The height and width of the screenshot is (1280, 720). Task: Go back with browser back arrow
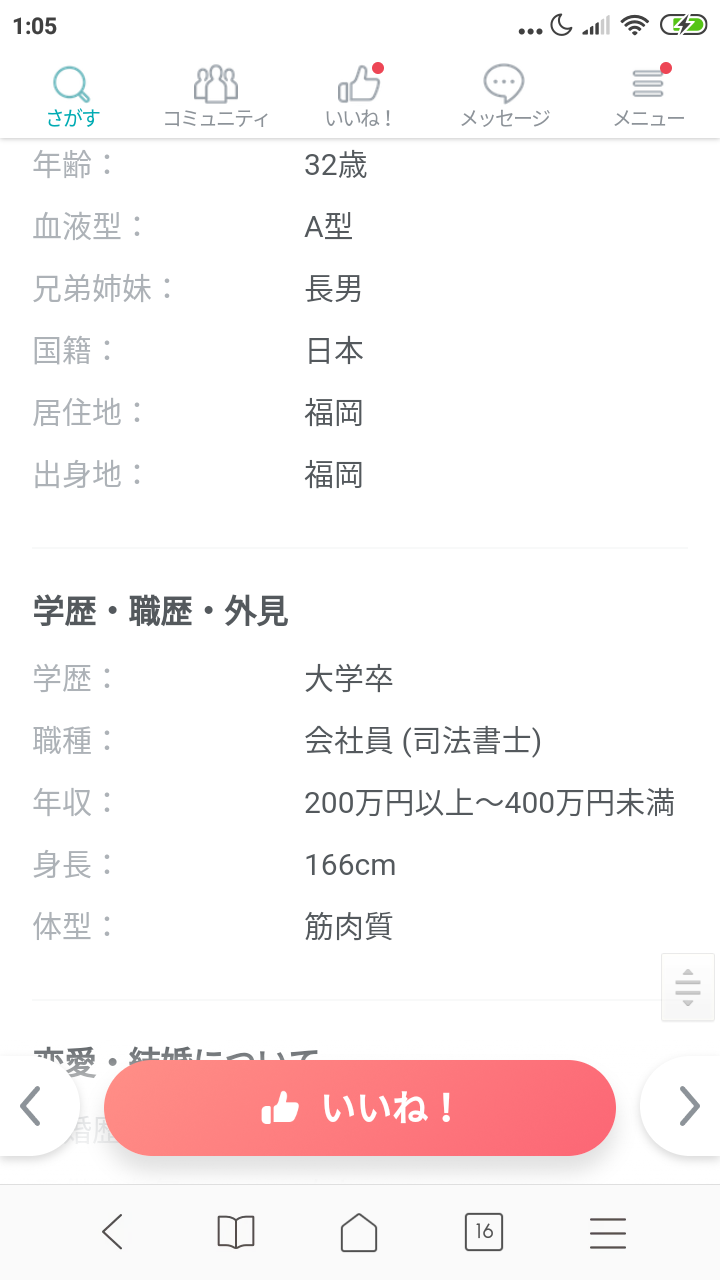tap(112, 1232)
